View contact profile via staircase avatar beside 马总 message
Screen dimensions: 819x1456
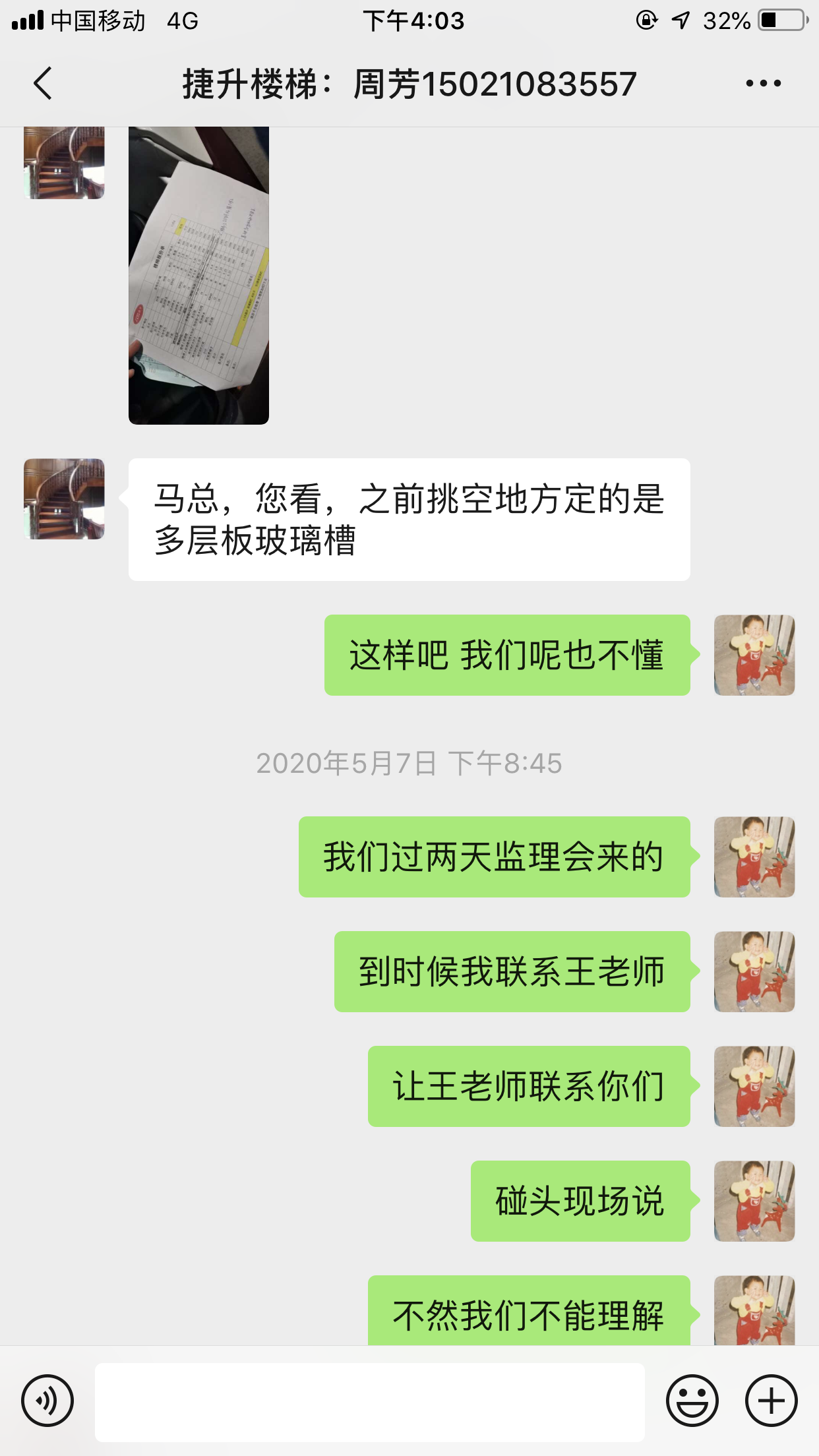click(64, 499)
